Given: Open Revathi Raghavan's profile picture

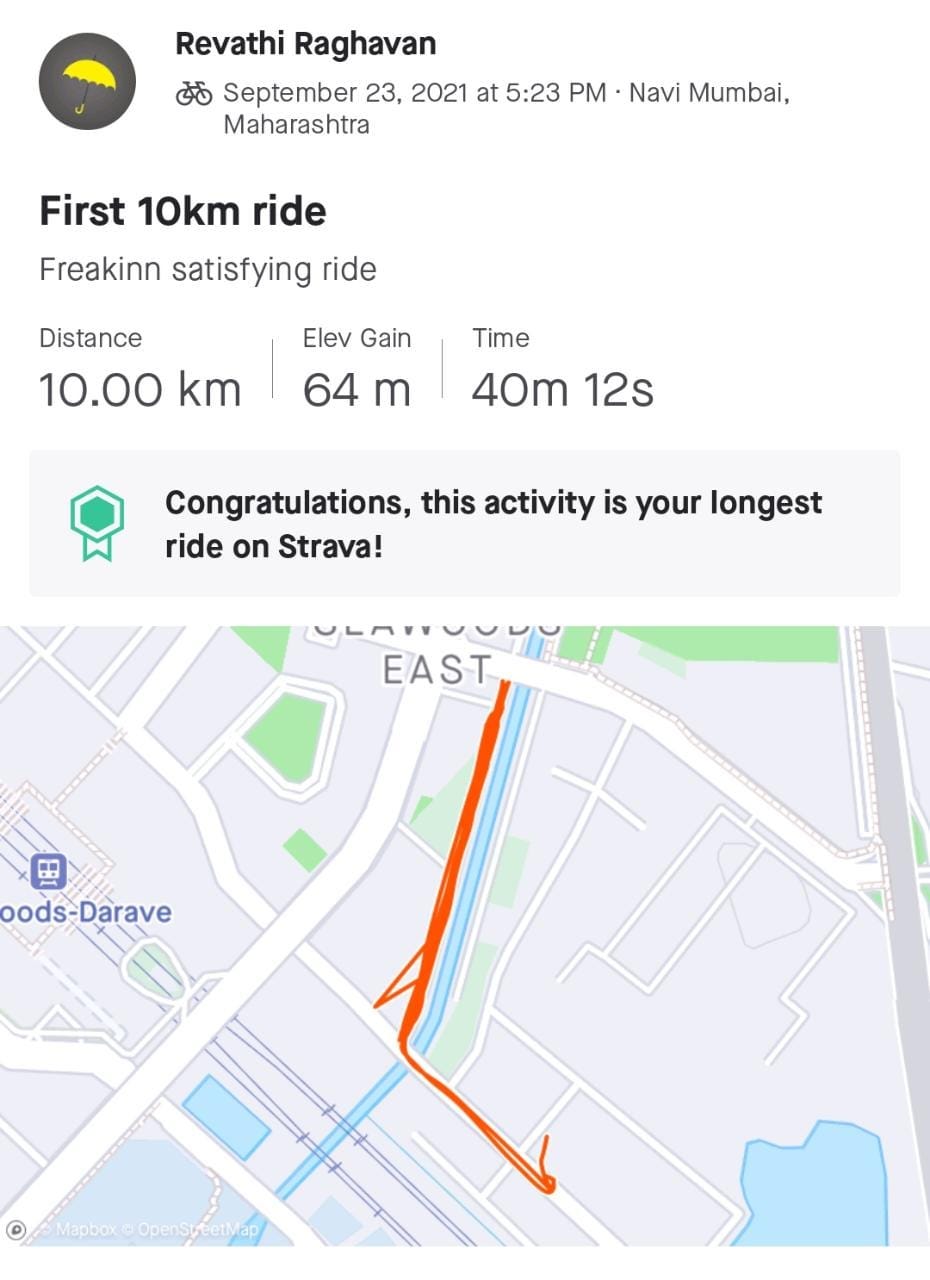Looking at the screenshot, I should [87, 81].
